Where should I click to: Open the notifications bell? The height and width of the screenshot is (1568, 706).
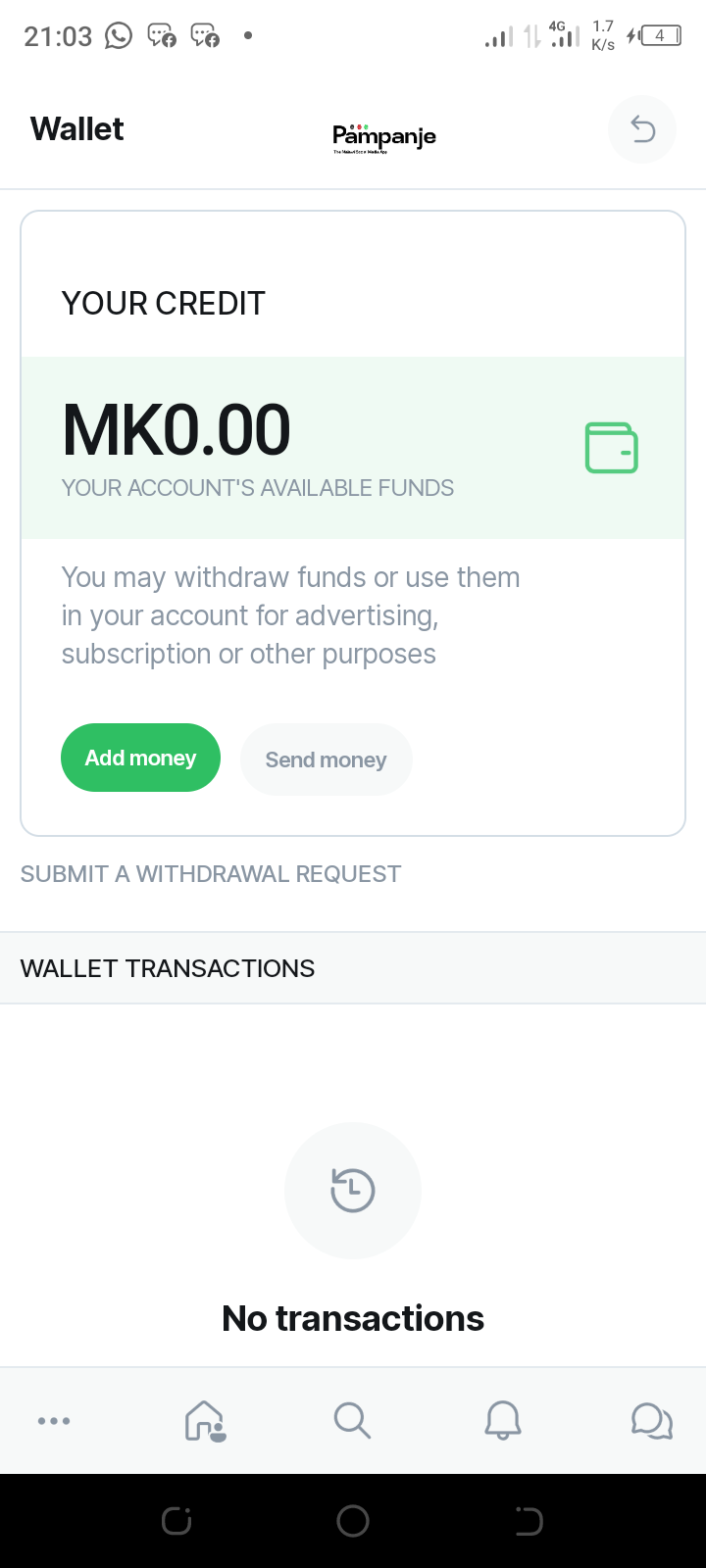click(x=503, y=1420)
